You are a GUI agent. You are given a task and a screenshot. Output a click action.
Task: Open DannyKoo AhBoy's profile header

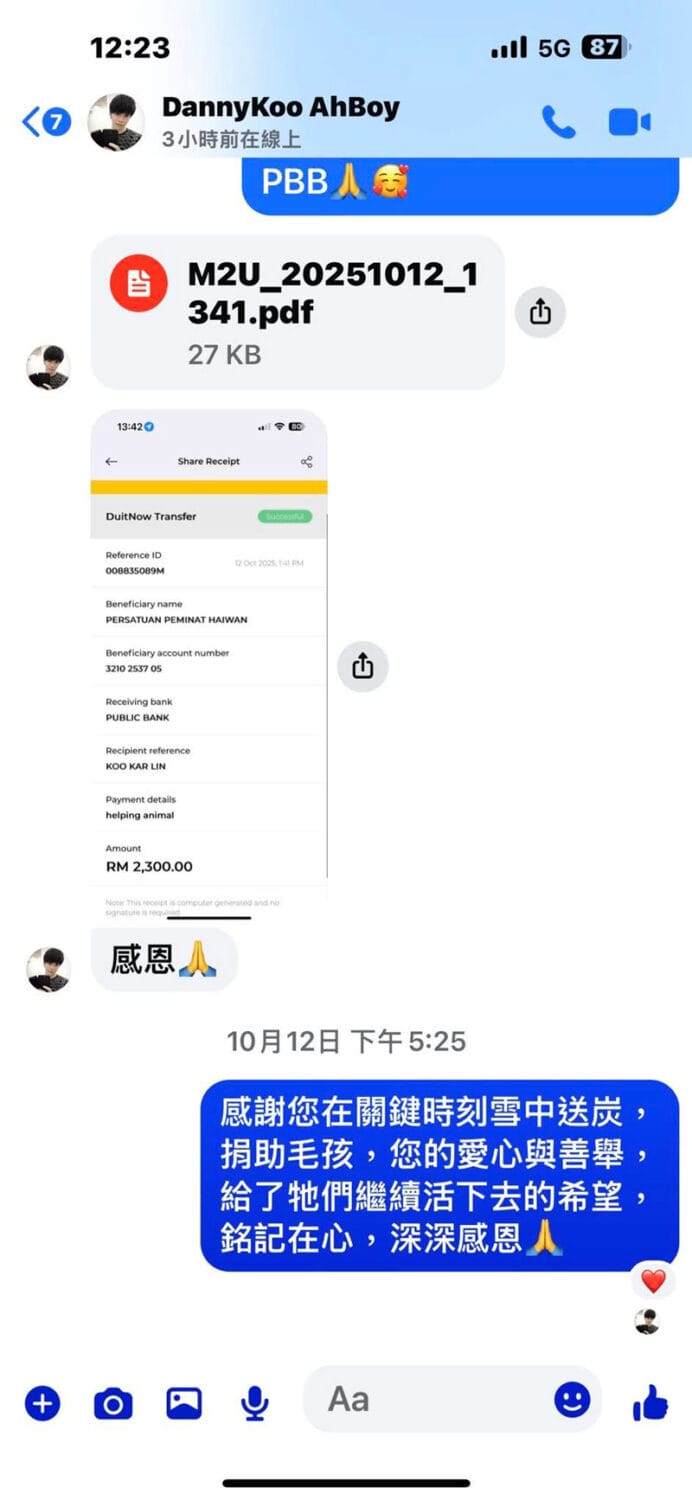click(x=280, y=122)
